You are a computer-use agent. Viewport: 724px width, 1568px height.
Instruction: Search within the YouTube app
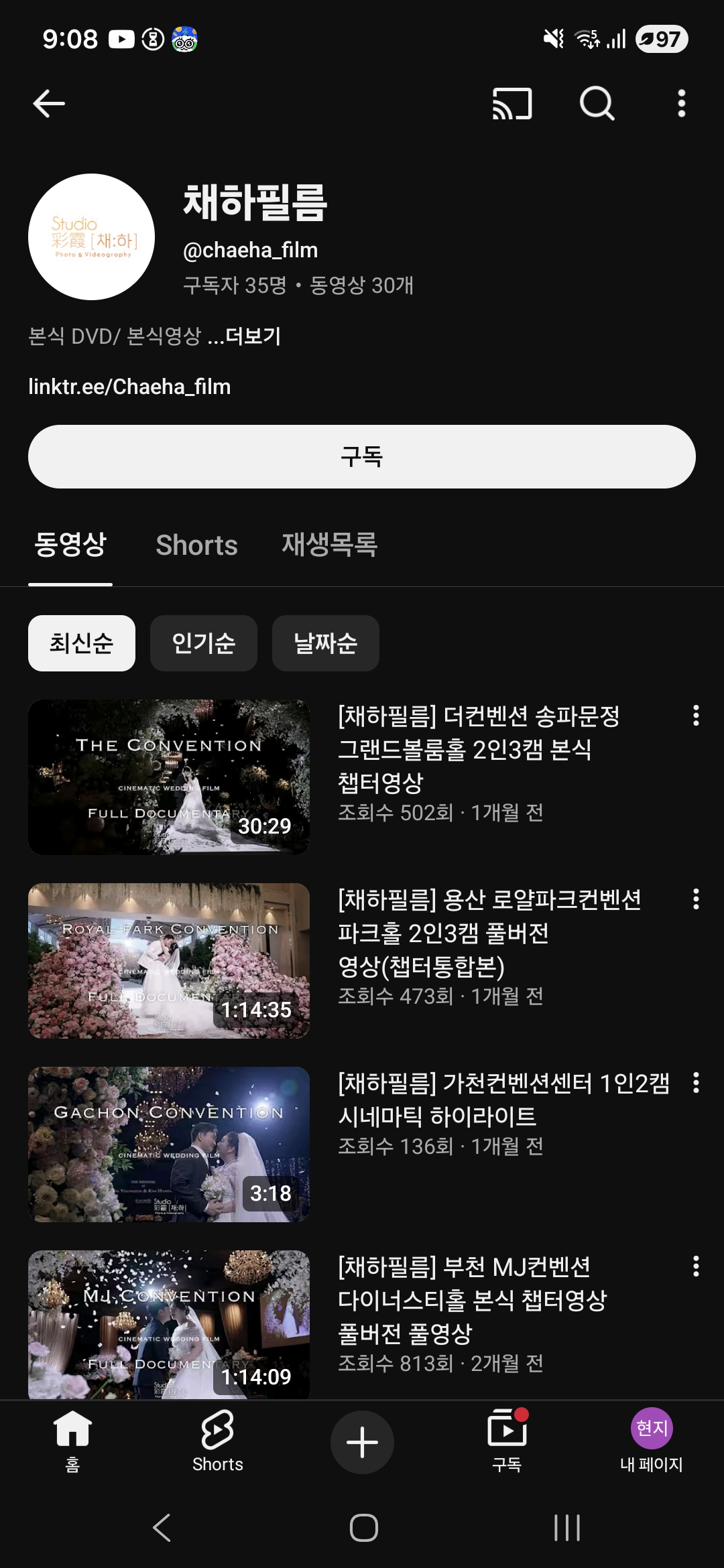point(597,103)
